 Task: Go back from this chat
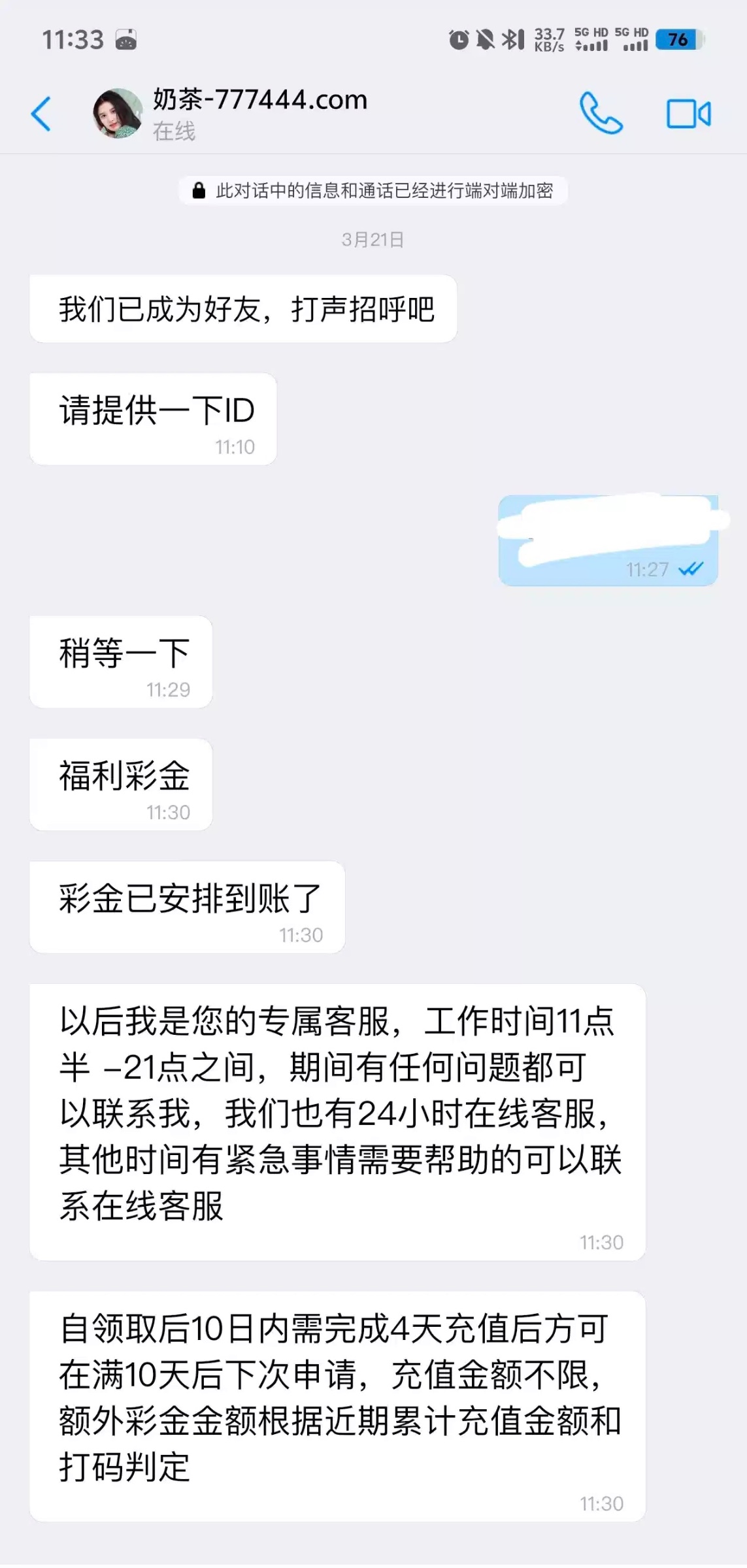point(41,114)
